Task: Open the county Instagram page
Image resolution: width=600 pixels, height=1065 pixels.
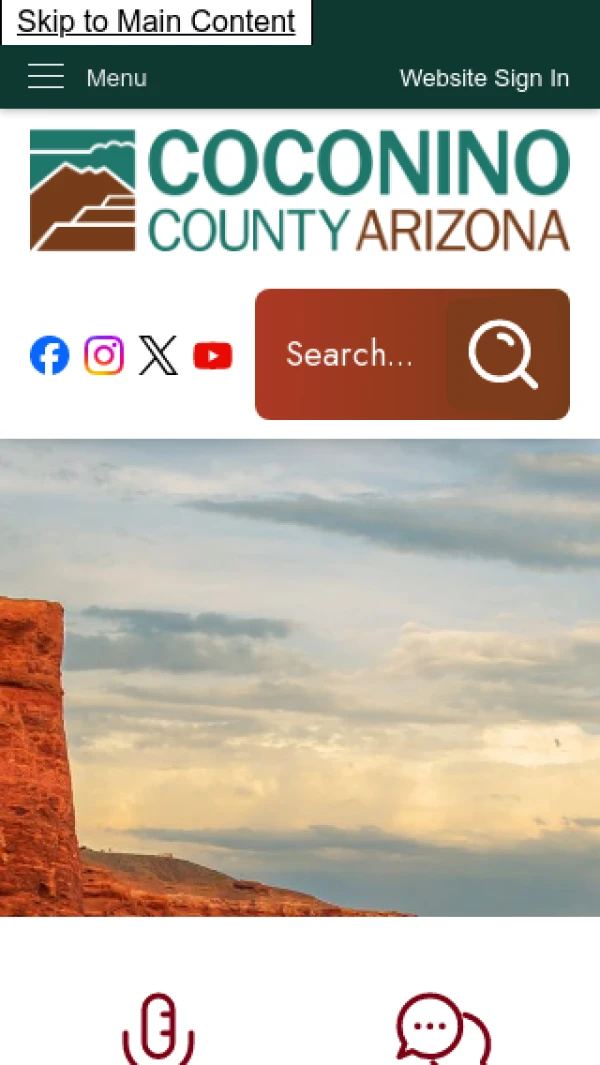Action: (104, 355)
